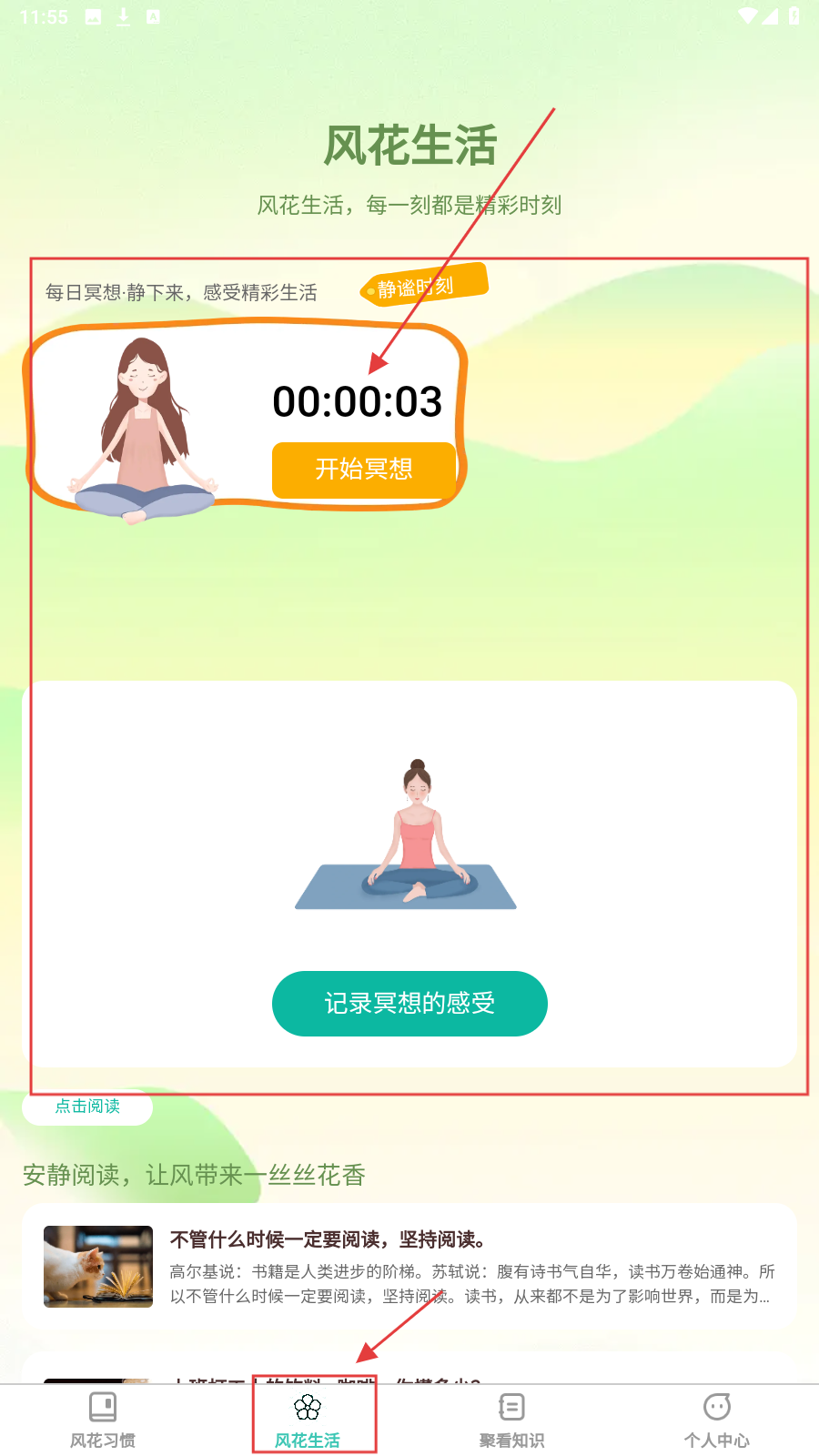
Task: Open article 不管什么时候一定要阅读，坚持阅读
Action: coord(409,1267)
